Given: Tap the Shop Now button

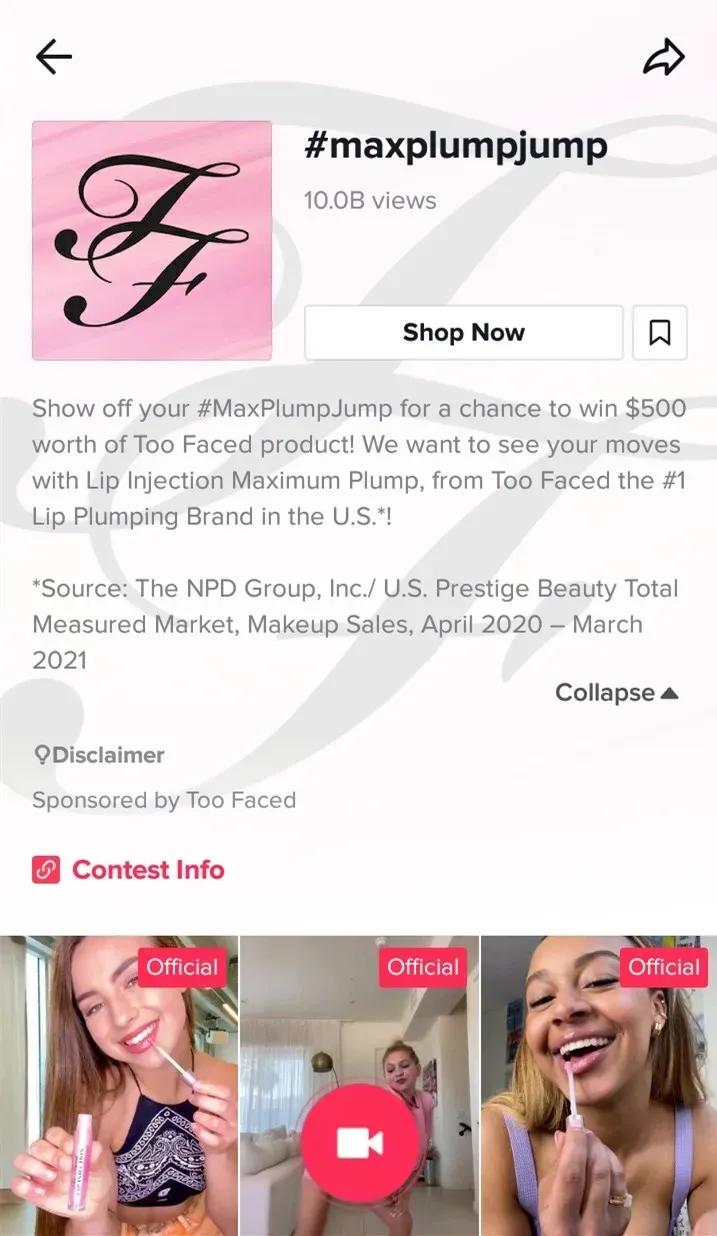Looking at the screenshot, I should point(463,333).
